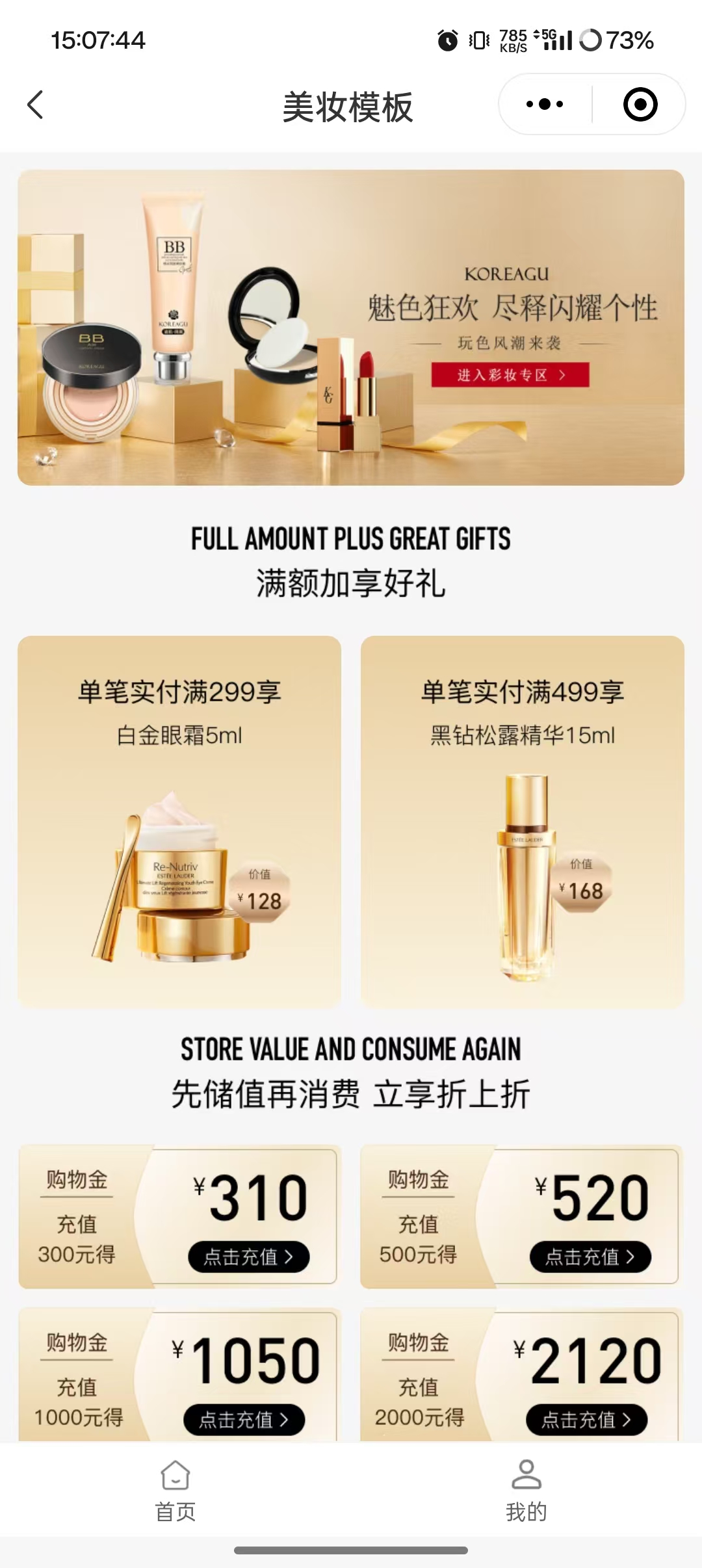Image resolution: width=702 pixels, height=1568 pixels.
Task: Tap 进入彩妆专区 on the banner
Action: tap(510, 375)
